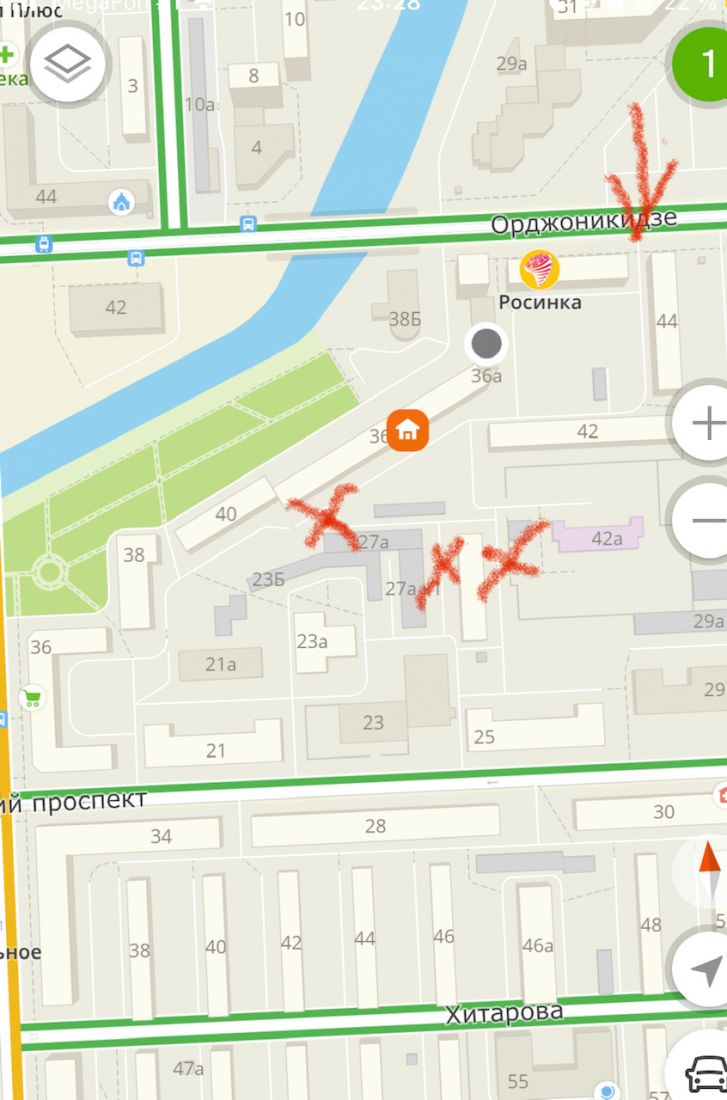This screenshot has width=727, height=1100.
Task: Select the blue church marker near 44
Action: click(121, 203)
